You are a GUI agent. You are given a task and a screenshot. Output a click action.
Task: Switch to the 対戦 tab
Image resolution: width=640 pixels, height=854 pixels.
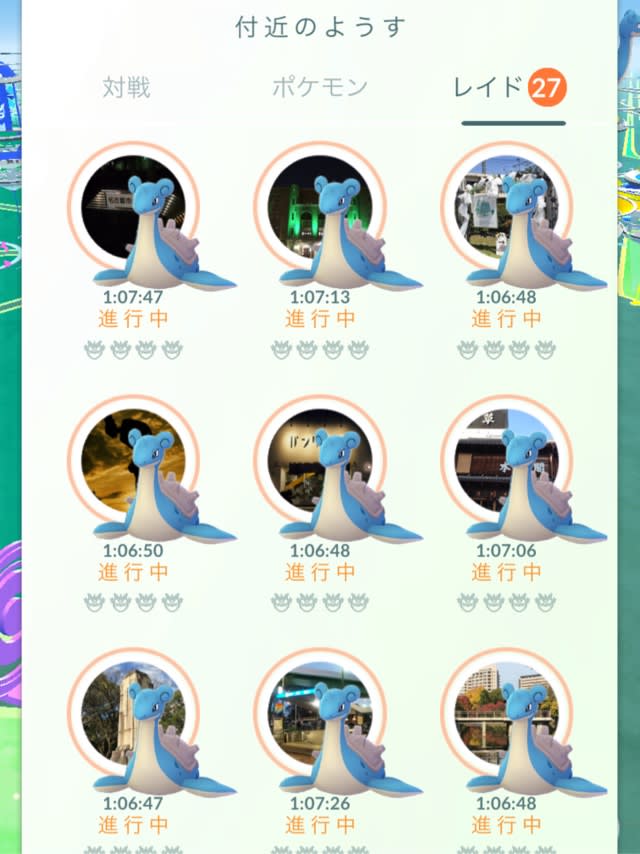[126, 87]
